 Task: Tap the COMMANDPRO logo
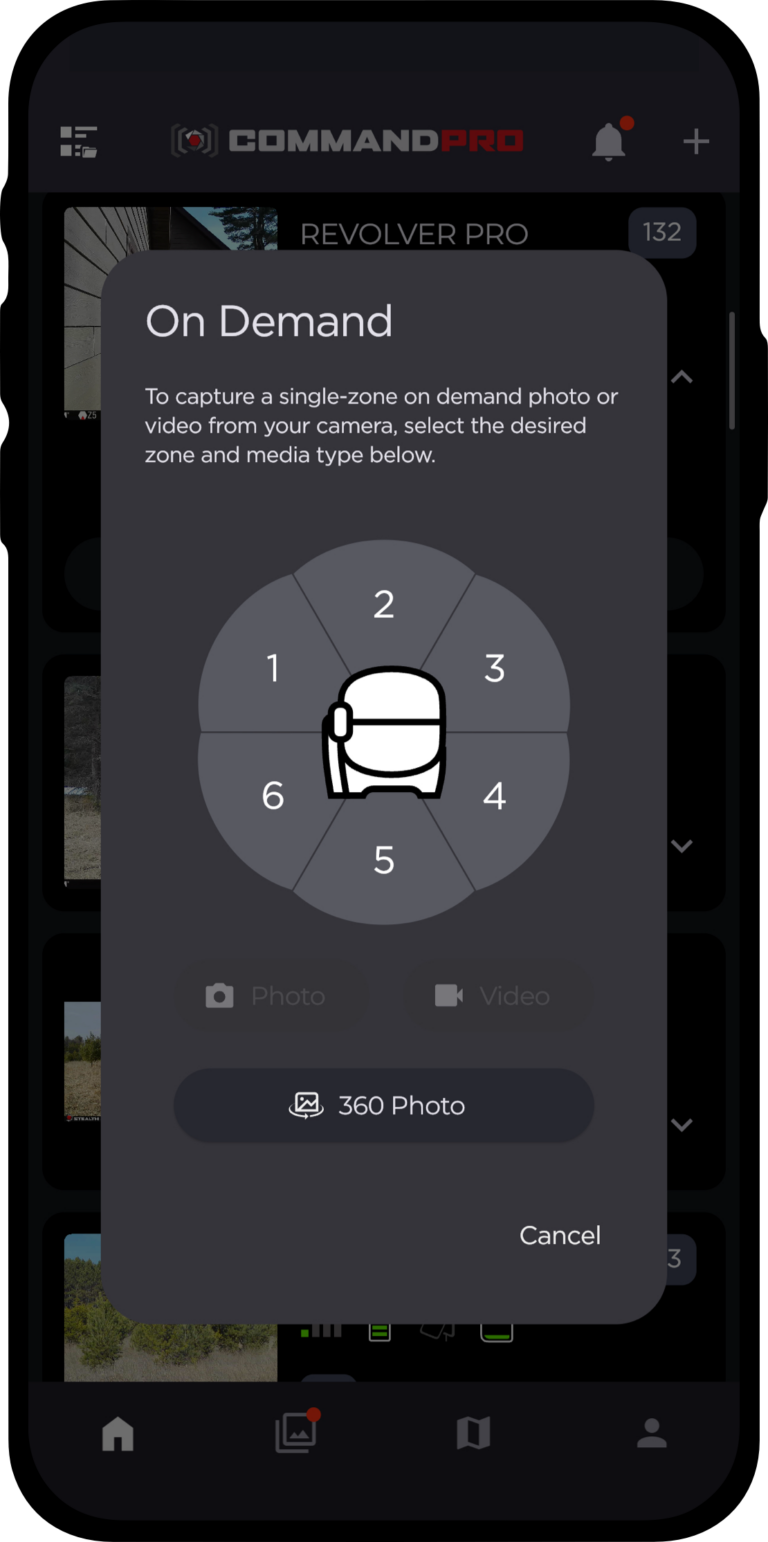347,140
